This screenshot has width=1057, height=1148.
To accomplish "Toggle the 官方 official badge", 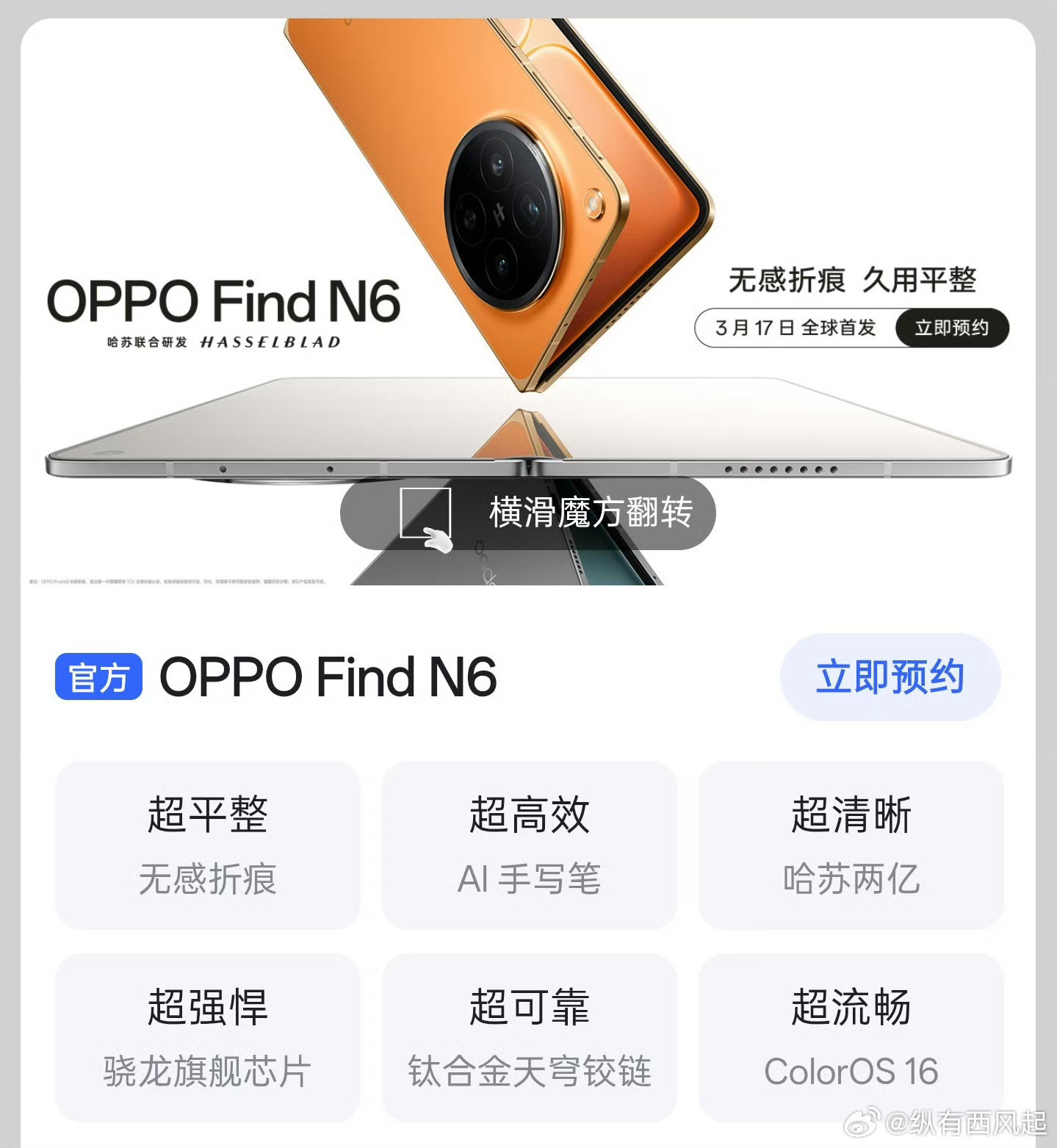I will [x=99, y=678].
